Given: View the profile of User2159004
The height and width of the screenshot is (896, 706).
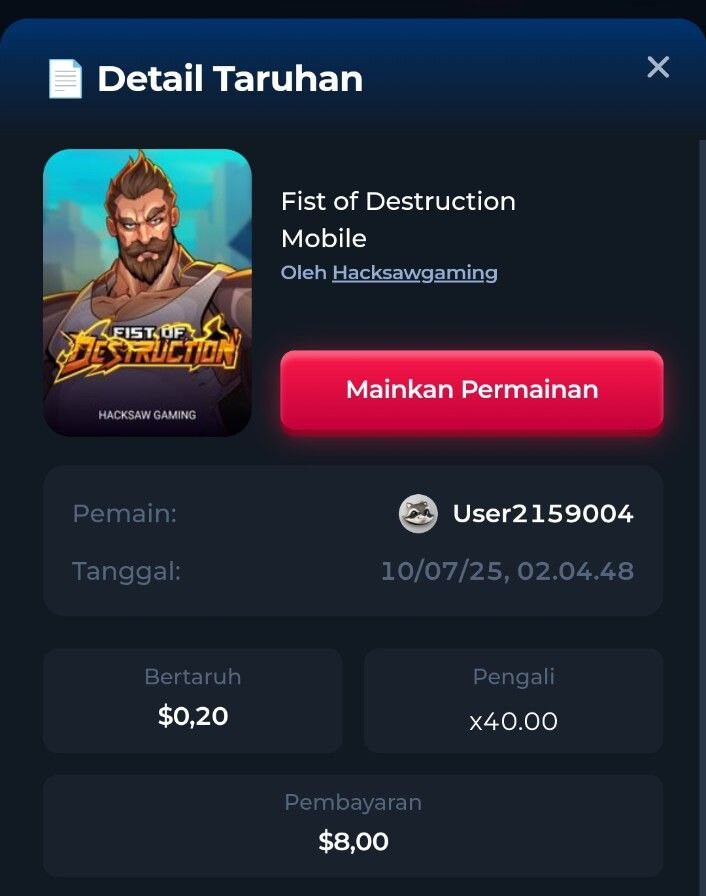Looking at the screenshot, I should [x=542, y=514].
